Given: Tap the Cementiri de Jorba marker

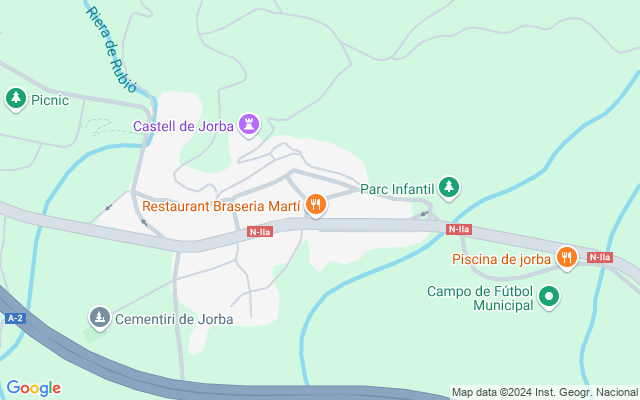Looking at the screenshot, I should (x=99, y=318).
